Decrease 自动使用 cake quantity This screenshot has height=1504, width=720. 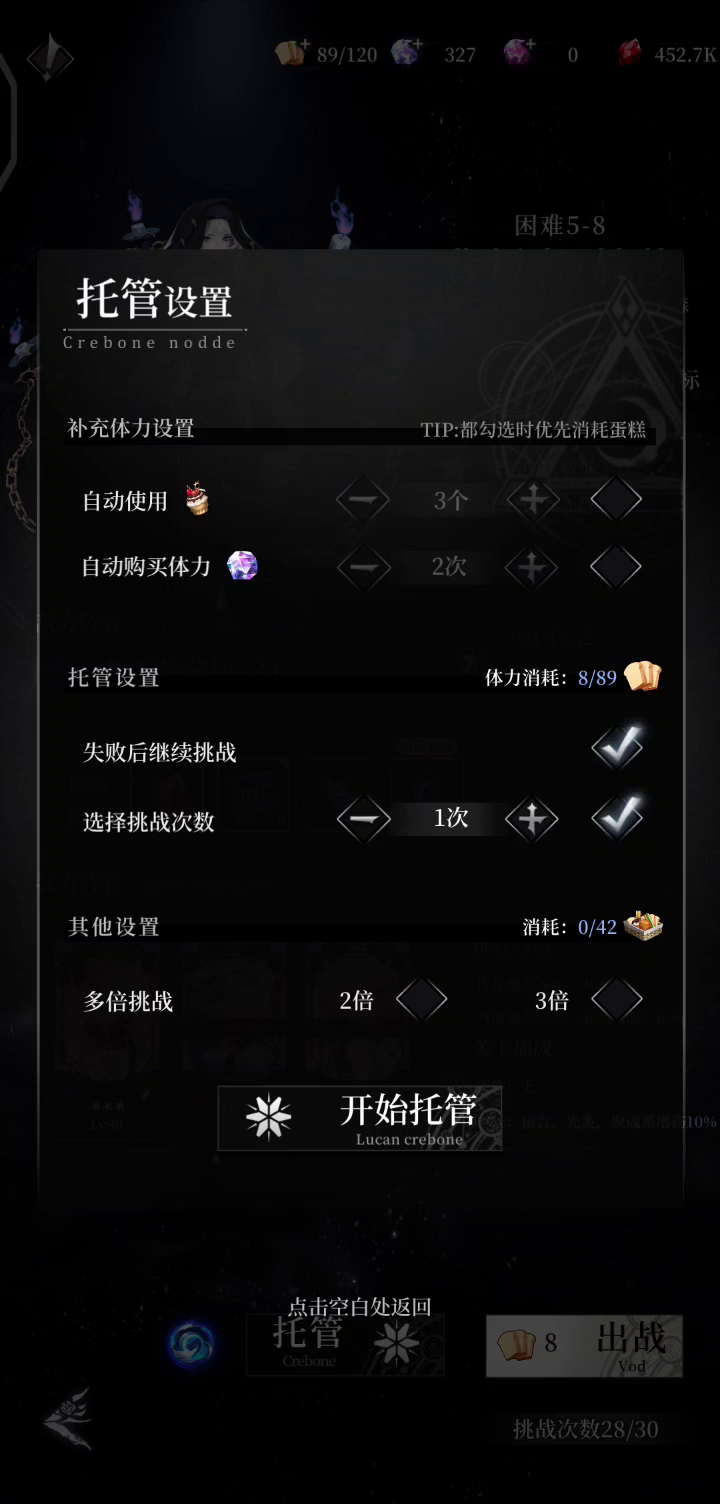pyautogui.click(x=362, y=500)
